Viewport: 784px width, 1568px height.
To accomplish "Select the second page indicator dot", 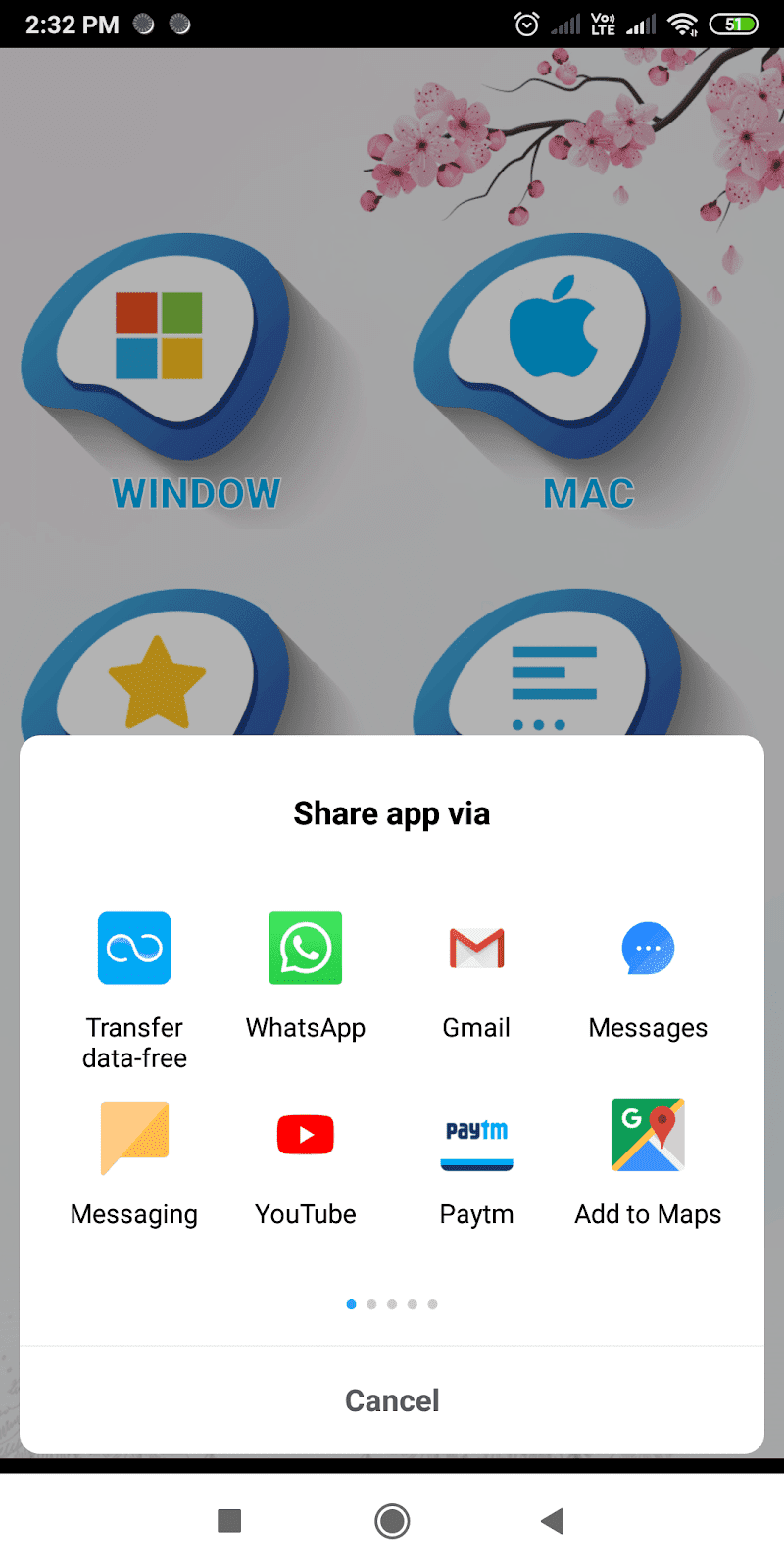I will 371,1304.
